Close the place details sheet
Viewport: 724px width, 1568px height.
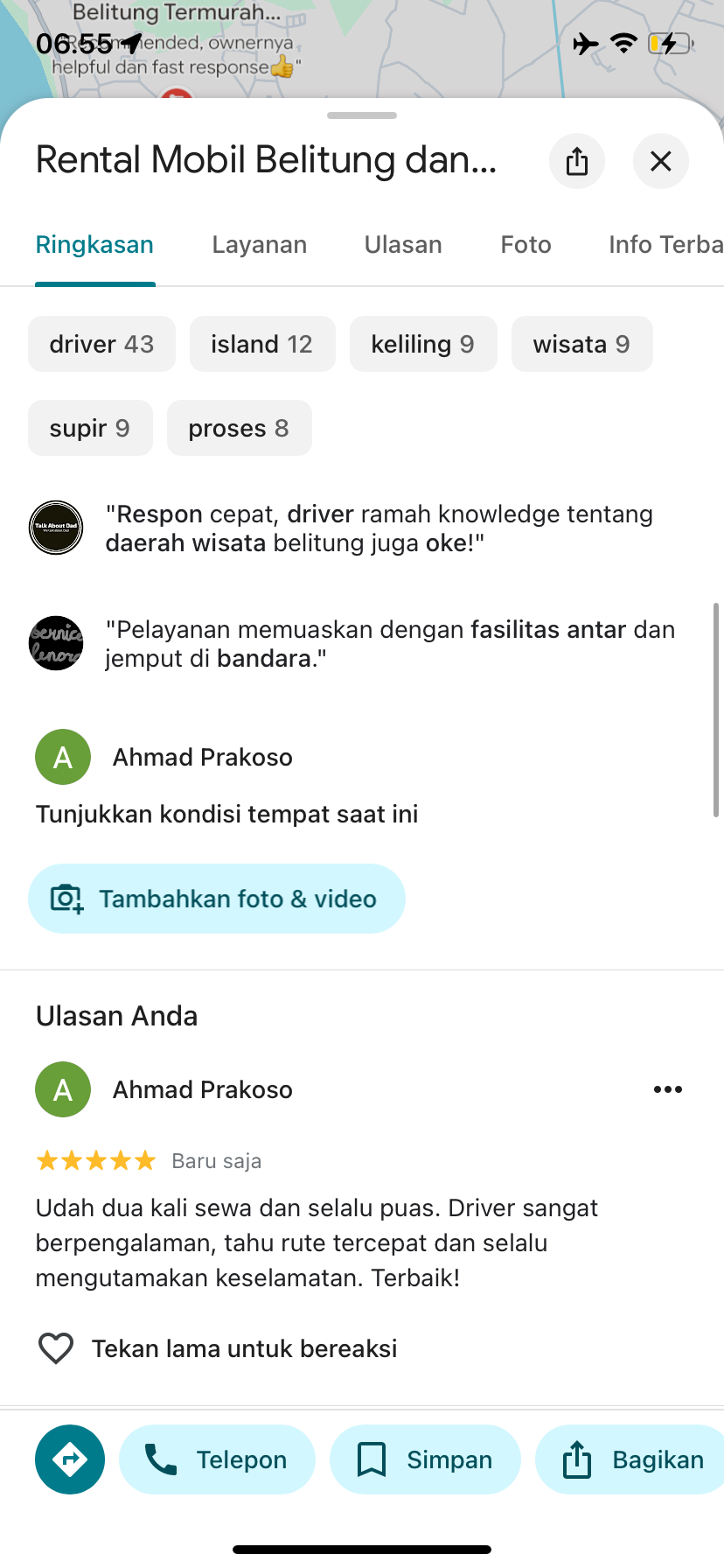coord(661,161)
